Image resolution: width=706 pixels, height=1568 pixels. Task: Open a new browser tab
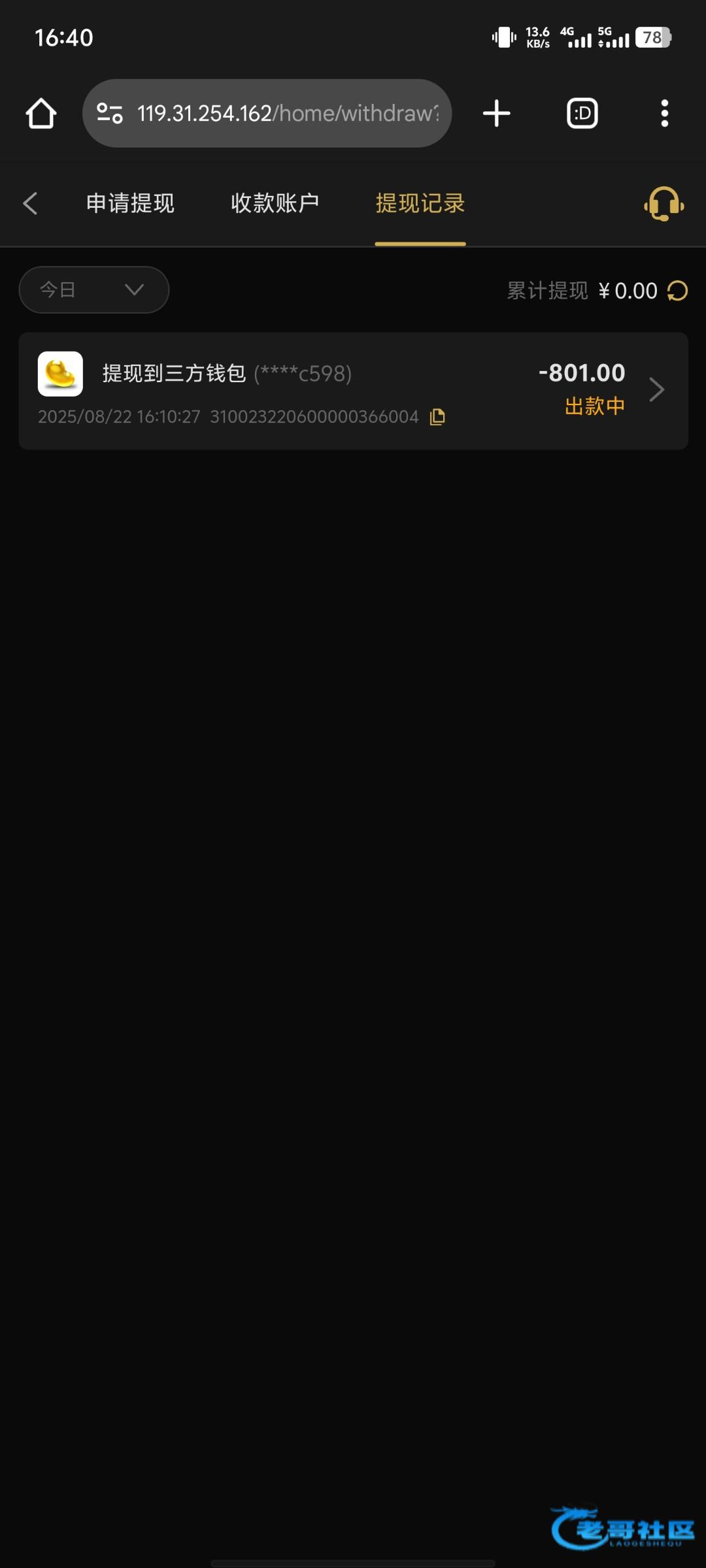(x=496, y=113)
